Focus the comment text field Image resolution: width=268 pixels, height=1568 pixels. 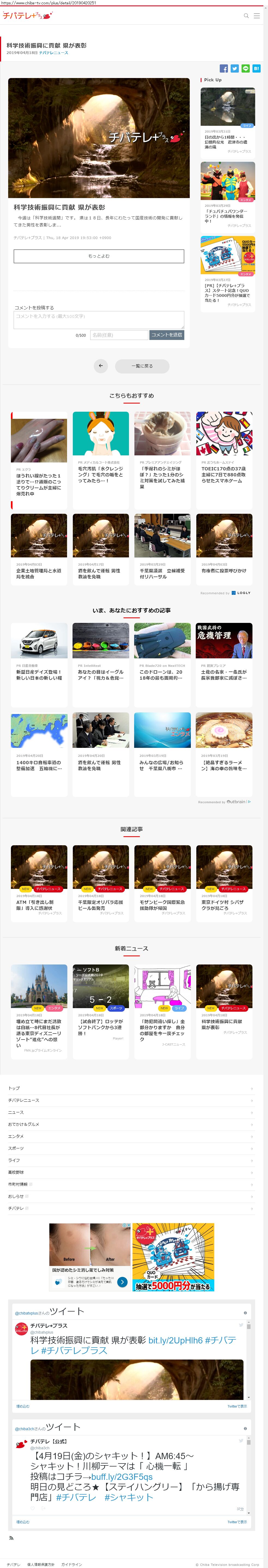click(98, 319)
